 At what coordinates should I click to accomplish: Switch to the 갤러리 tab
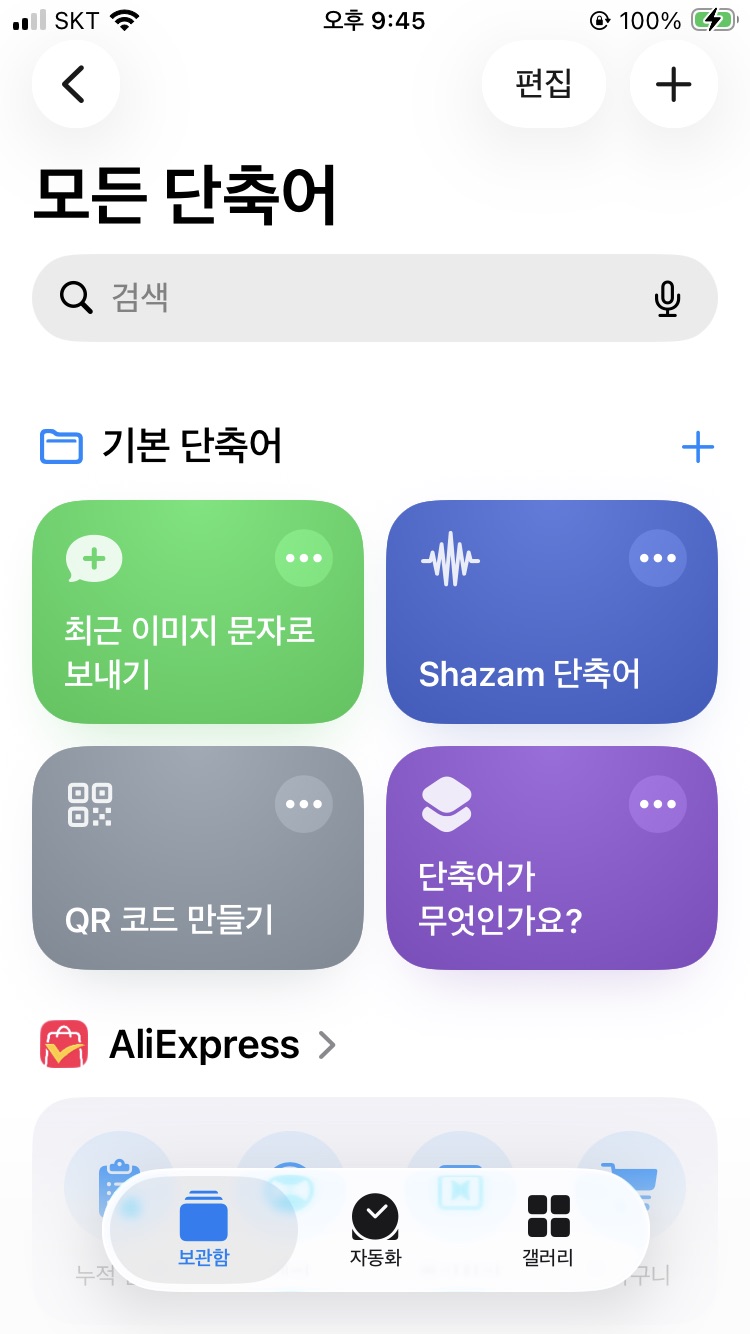(x=547, y=1231)
